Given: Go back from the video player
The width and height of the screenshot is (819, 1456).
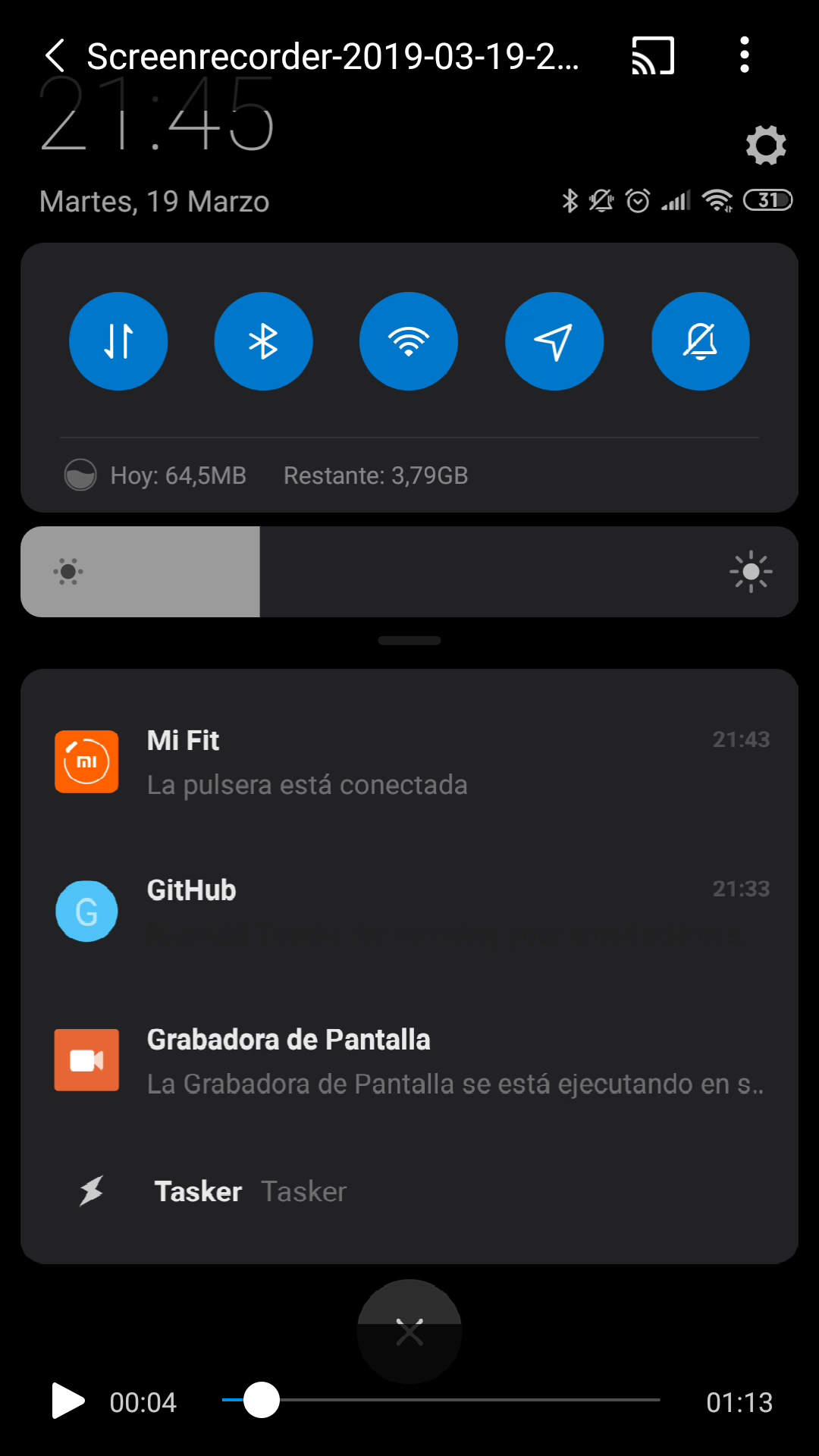Looking at the screenshot, I should (55, 56).
